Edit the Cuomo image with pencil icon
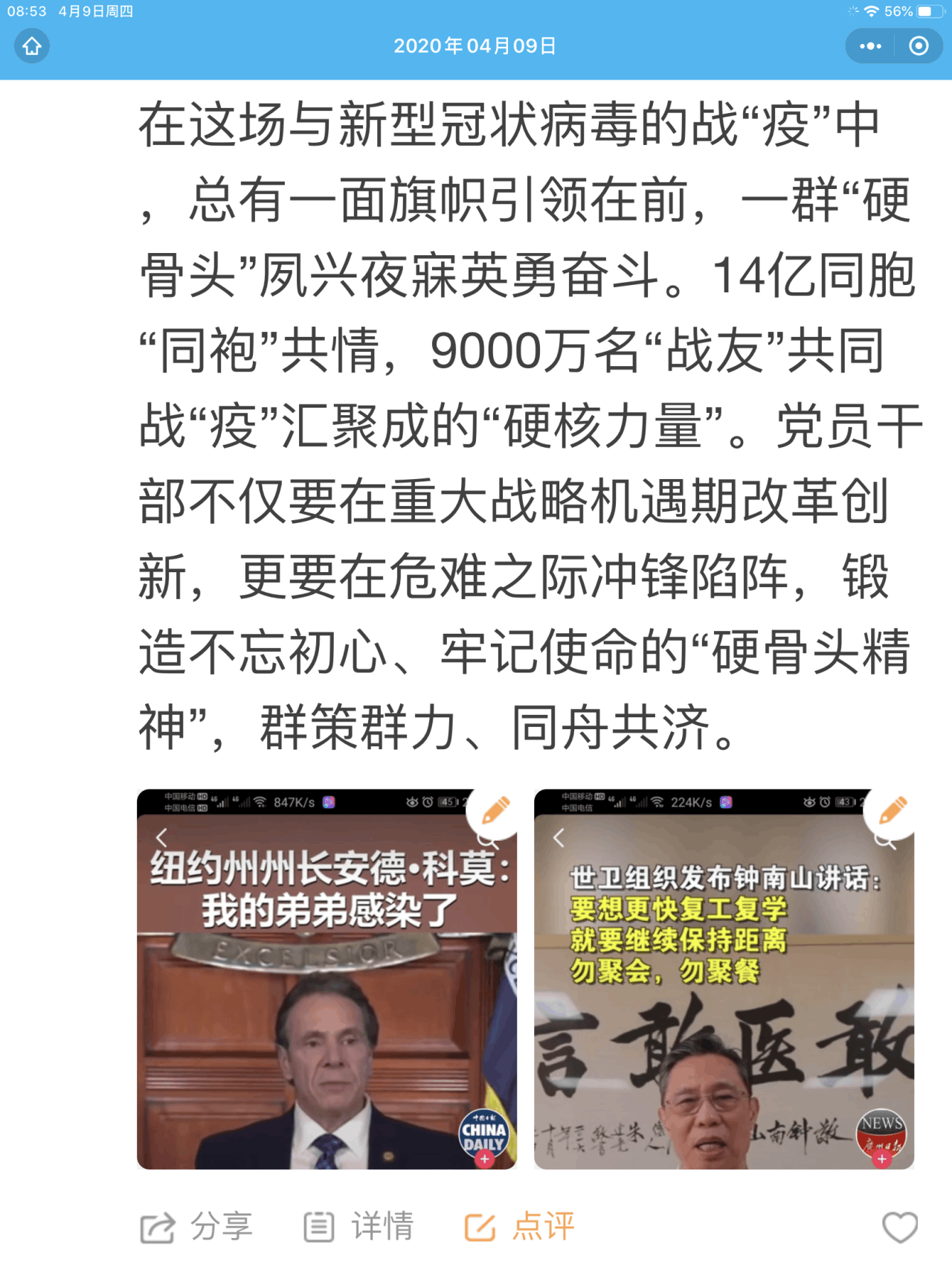952x1270 pixels. (495, 810)
